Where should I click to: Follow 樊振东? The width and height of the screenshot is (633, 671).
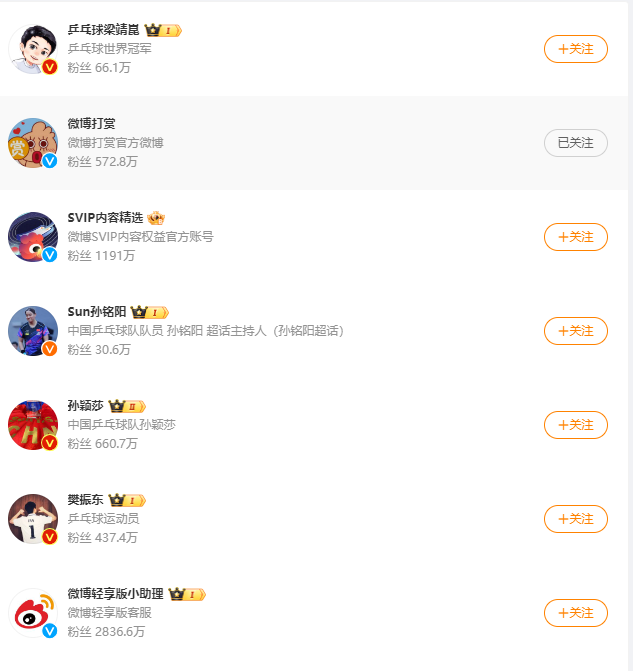575,519
